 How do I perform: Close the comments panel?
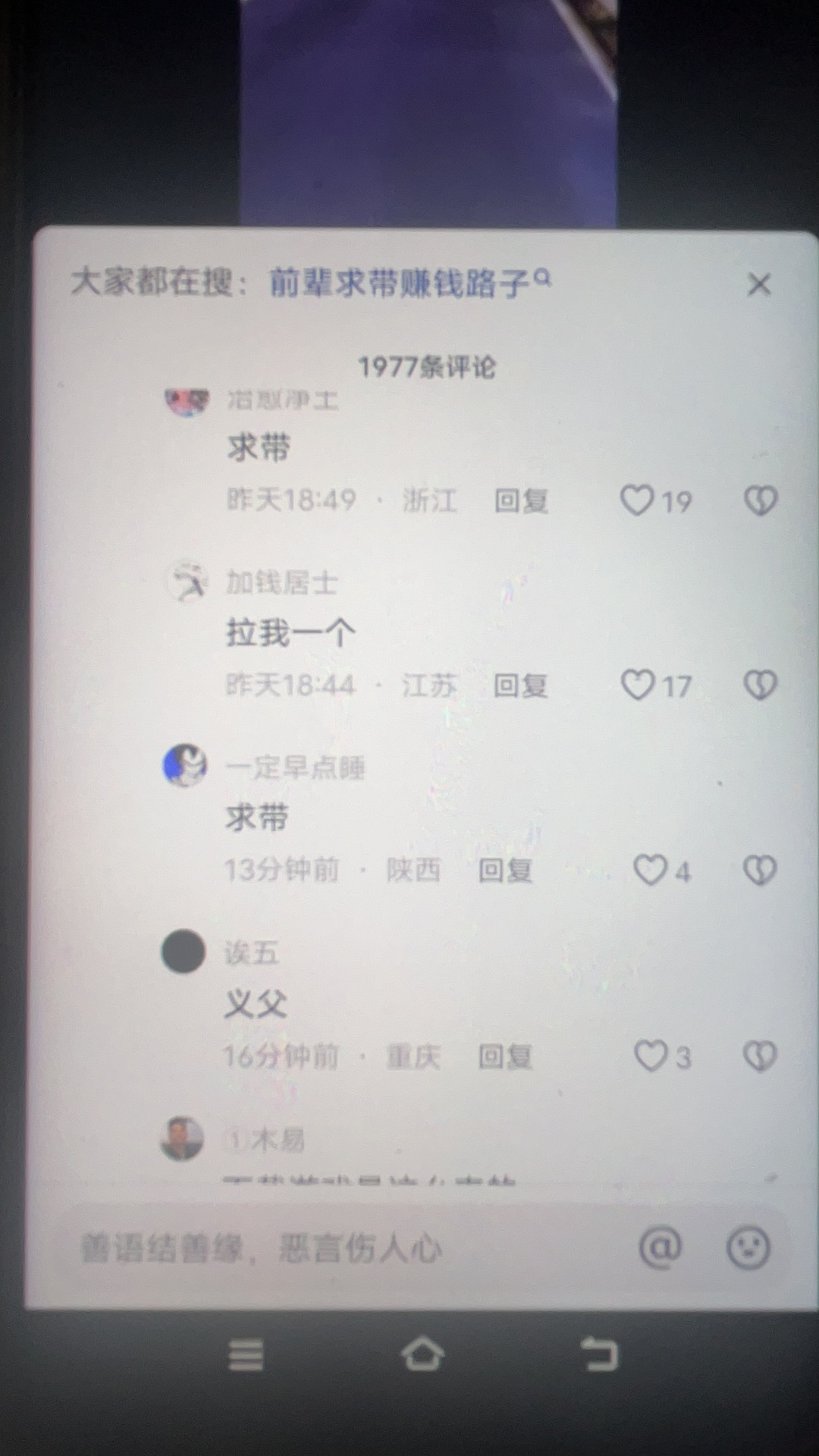pyautogui.click(x=758, y=285)
